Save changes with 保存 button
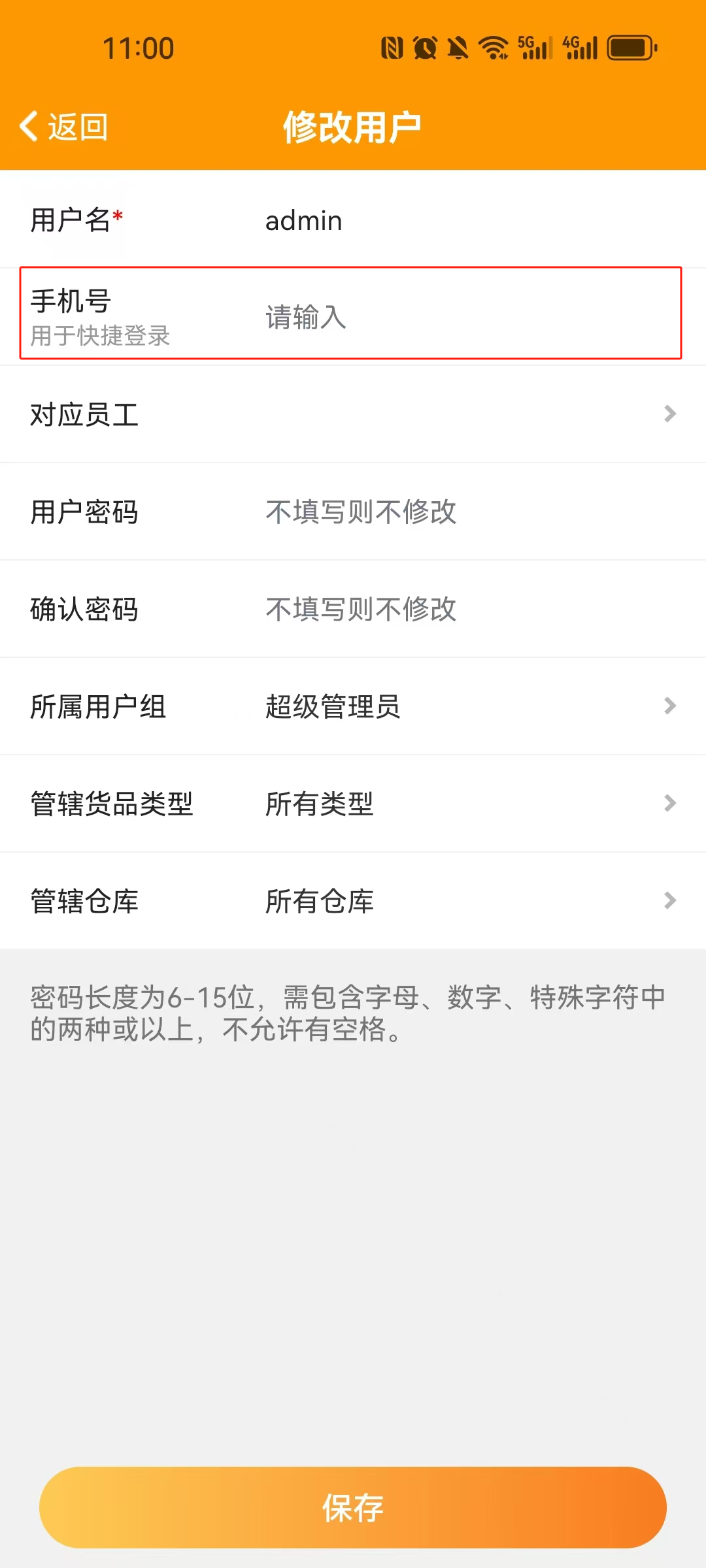Viewport: 706px width, 1568px height. 353,1507
